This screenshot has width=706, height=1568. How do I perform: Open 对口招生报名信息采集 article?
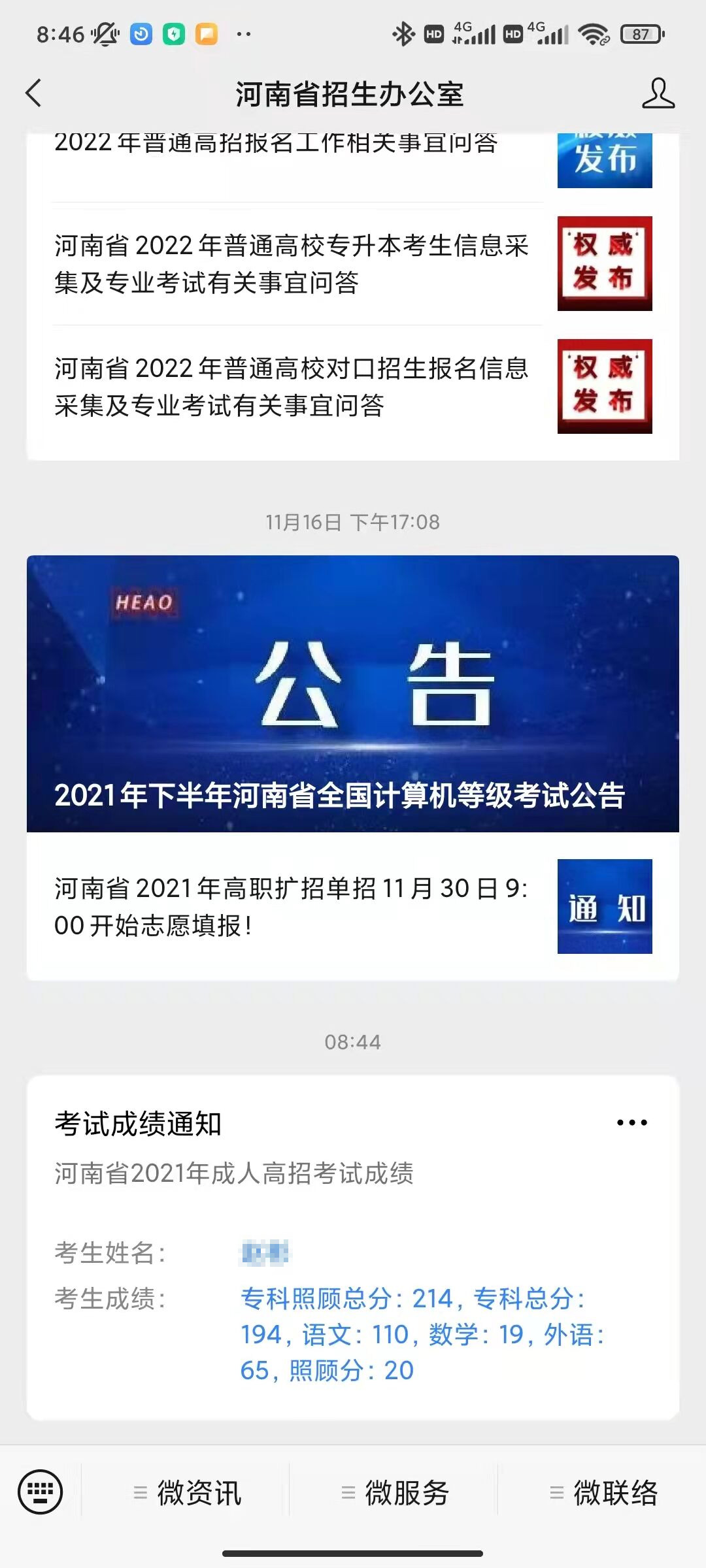(291, 387)
